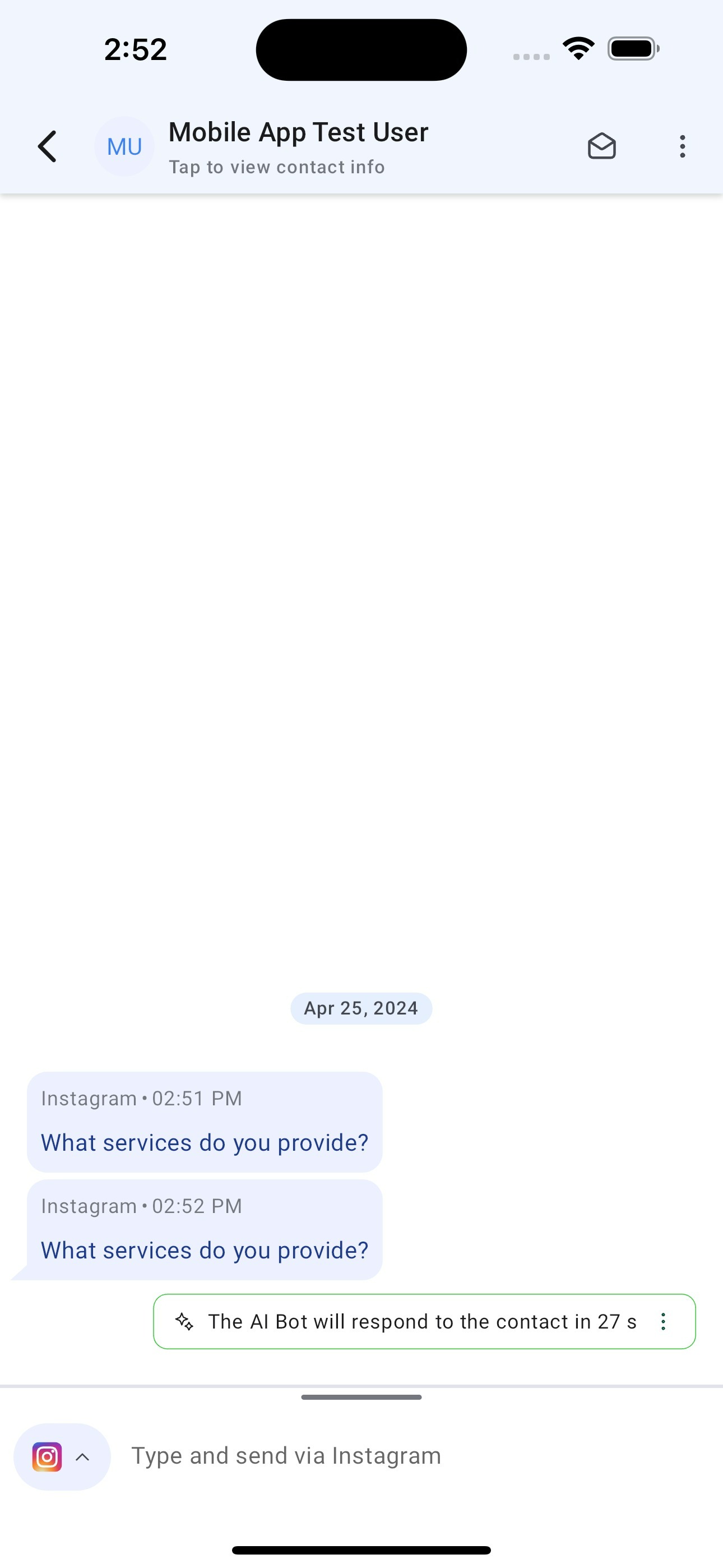Select the Mobile App Test User header

[x=298, y=131]
